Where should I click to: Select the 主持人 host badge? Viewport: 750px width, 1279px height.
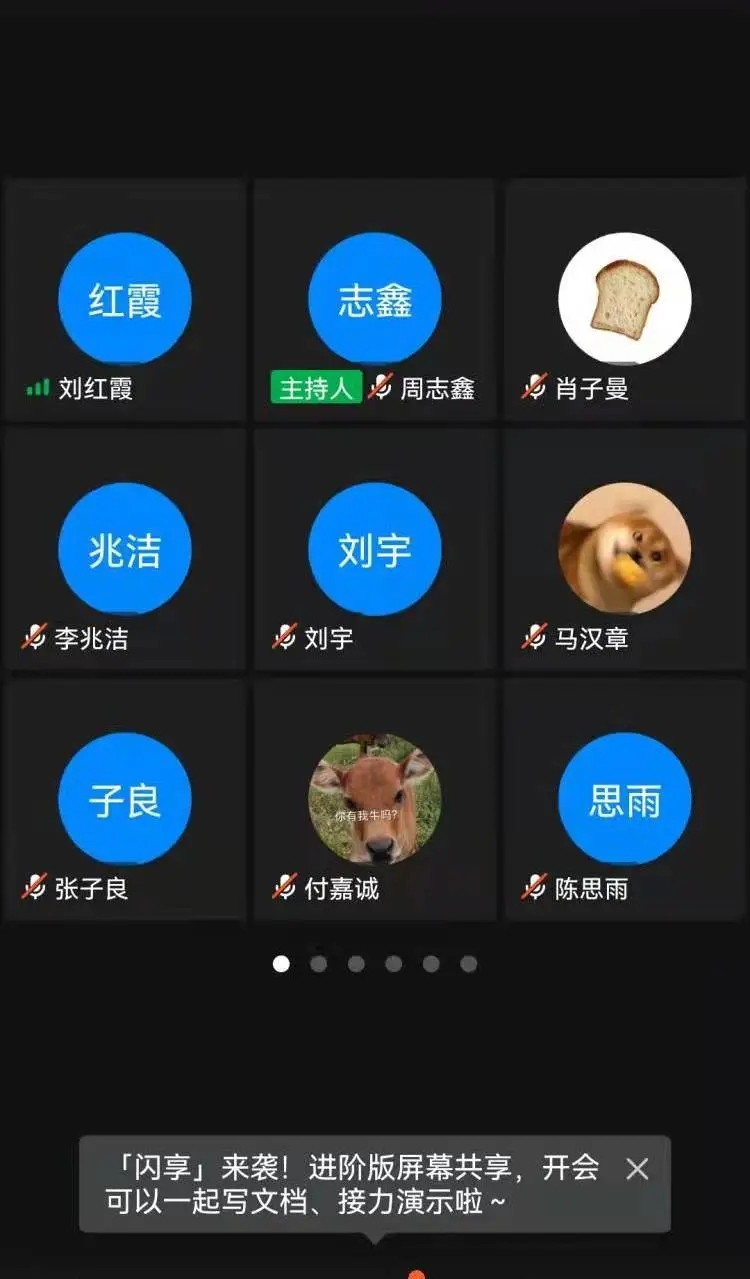tap(315, 386)
